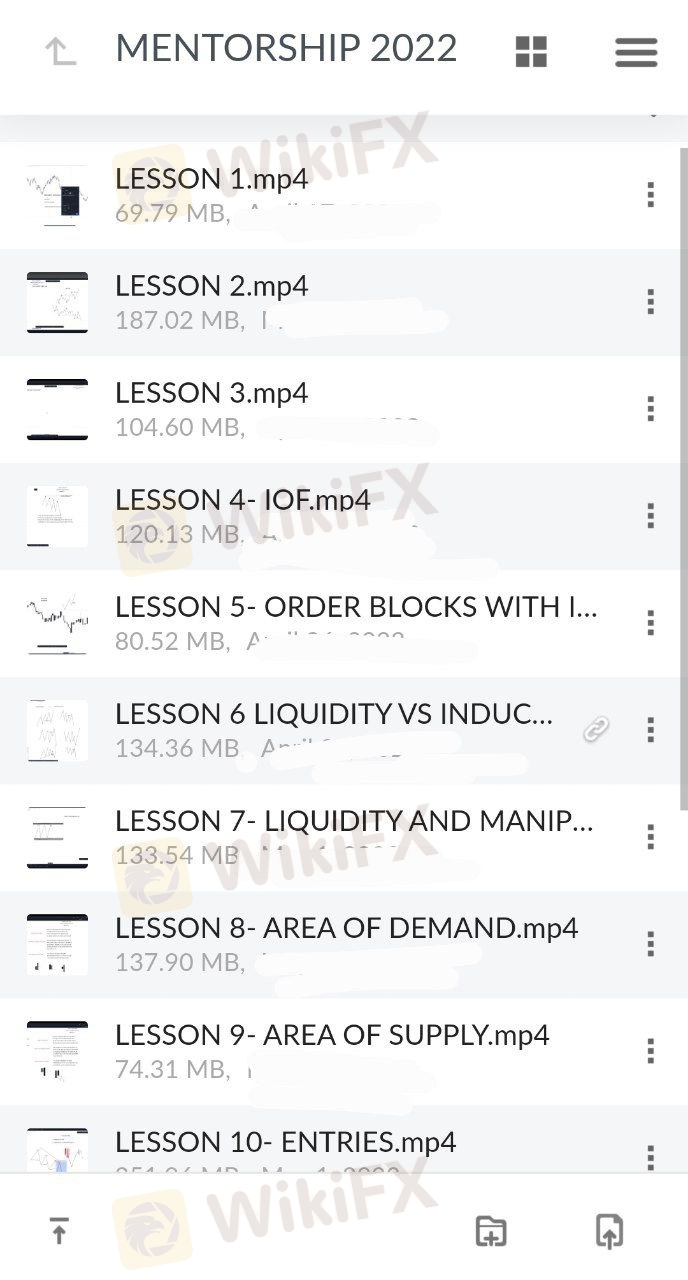Open the LESSON 5 order blocks video
Viewport: 688px width, 1280px height.
point(355,607)
